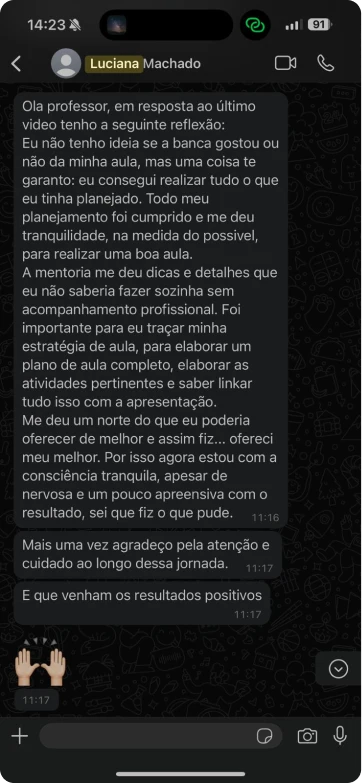This screenshot has height=783, width=362.
Task: Open the camera to send a photo
Action: click(307, 736)
